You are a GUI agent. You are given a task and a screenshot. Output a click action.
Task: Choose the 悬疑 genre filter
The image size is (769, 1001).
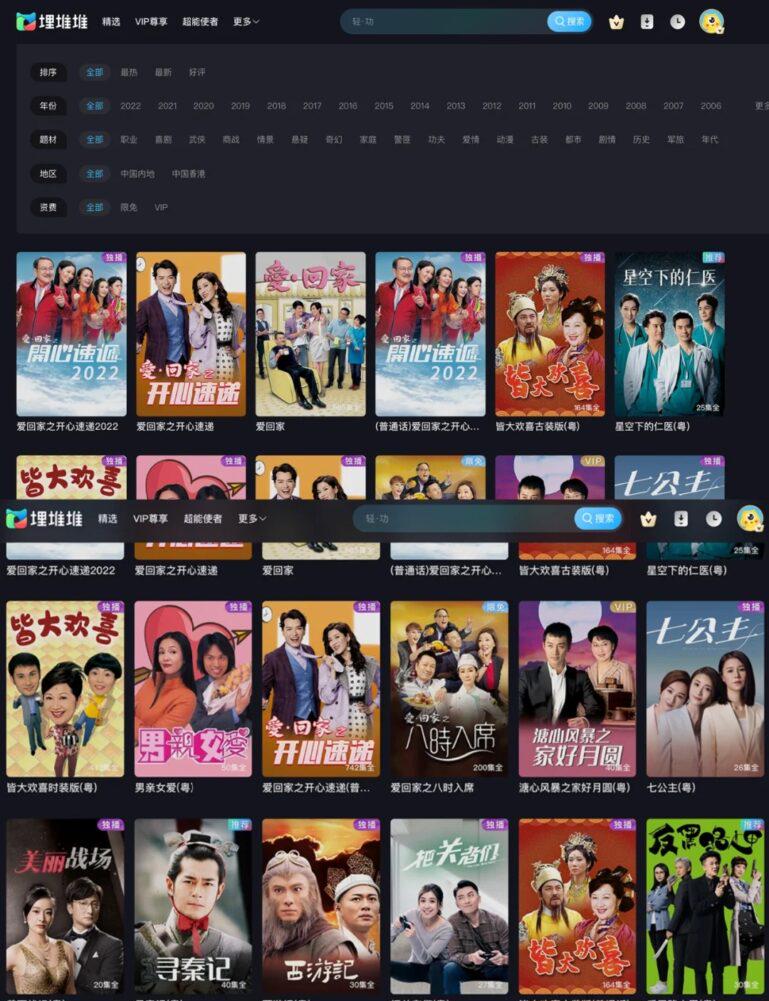pos(299,140)
